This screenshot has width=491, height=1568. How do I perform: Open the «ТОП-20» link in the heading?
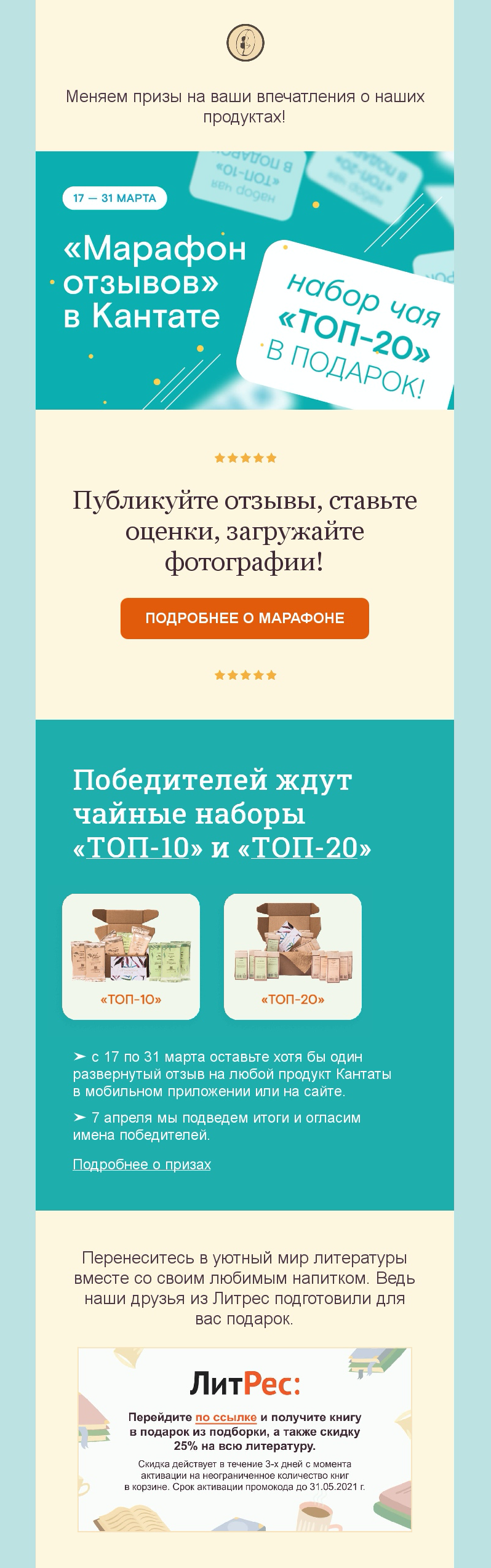click(305, 847)
